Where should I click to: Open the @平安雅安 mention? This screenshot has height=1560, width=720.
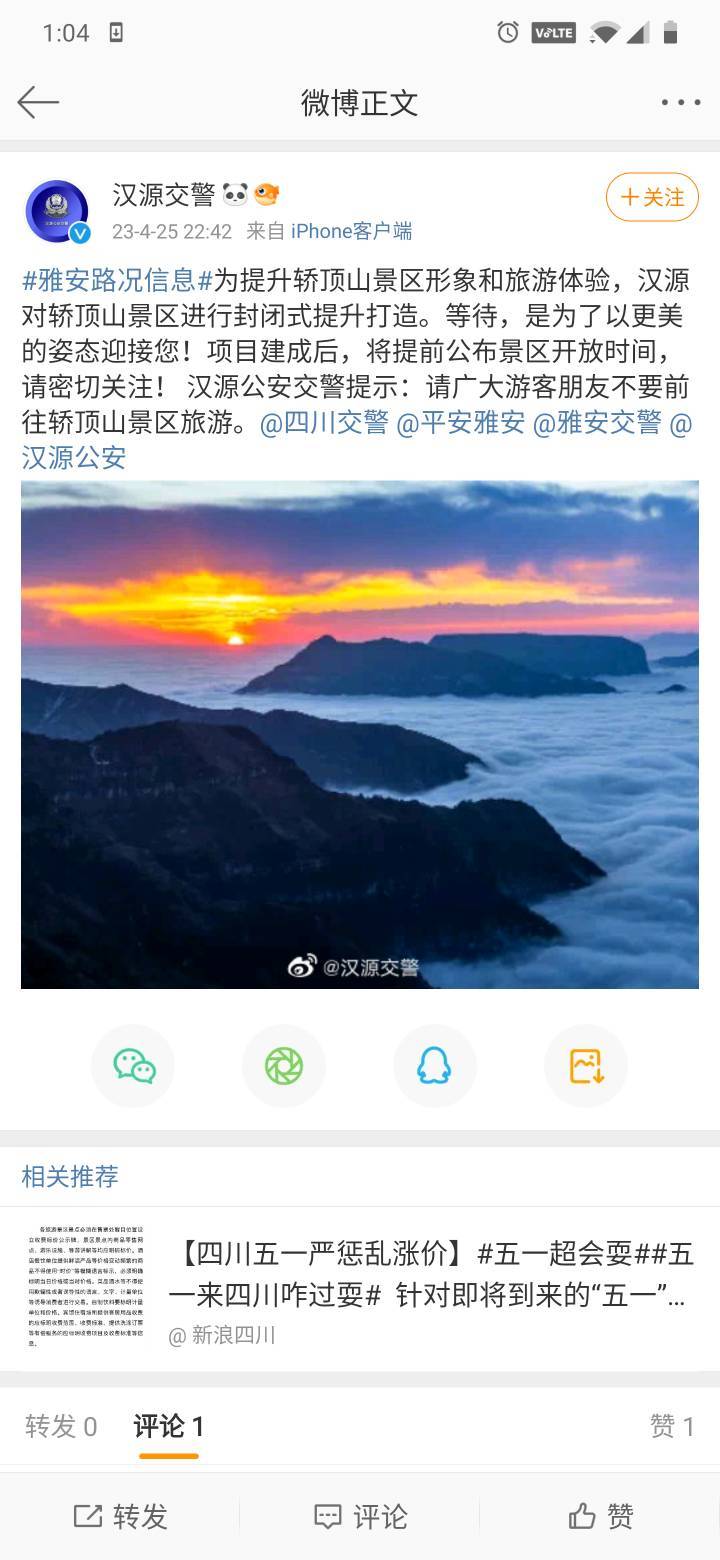461,422
